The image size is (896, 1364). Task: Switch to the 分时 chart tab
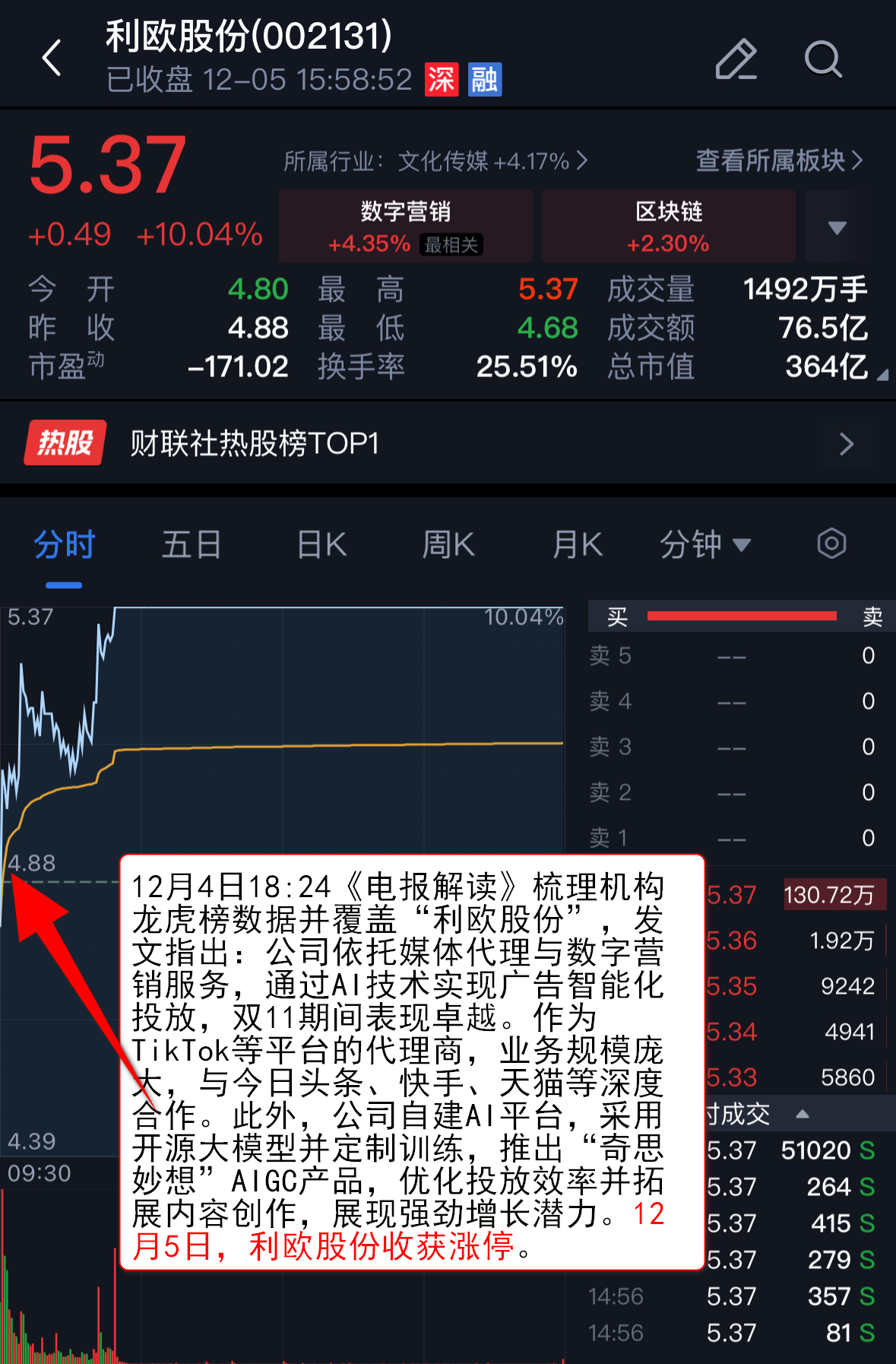[x=64, y=545]
